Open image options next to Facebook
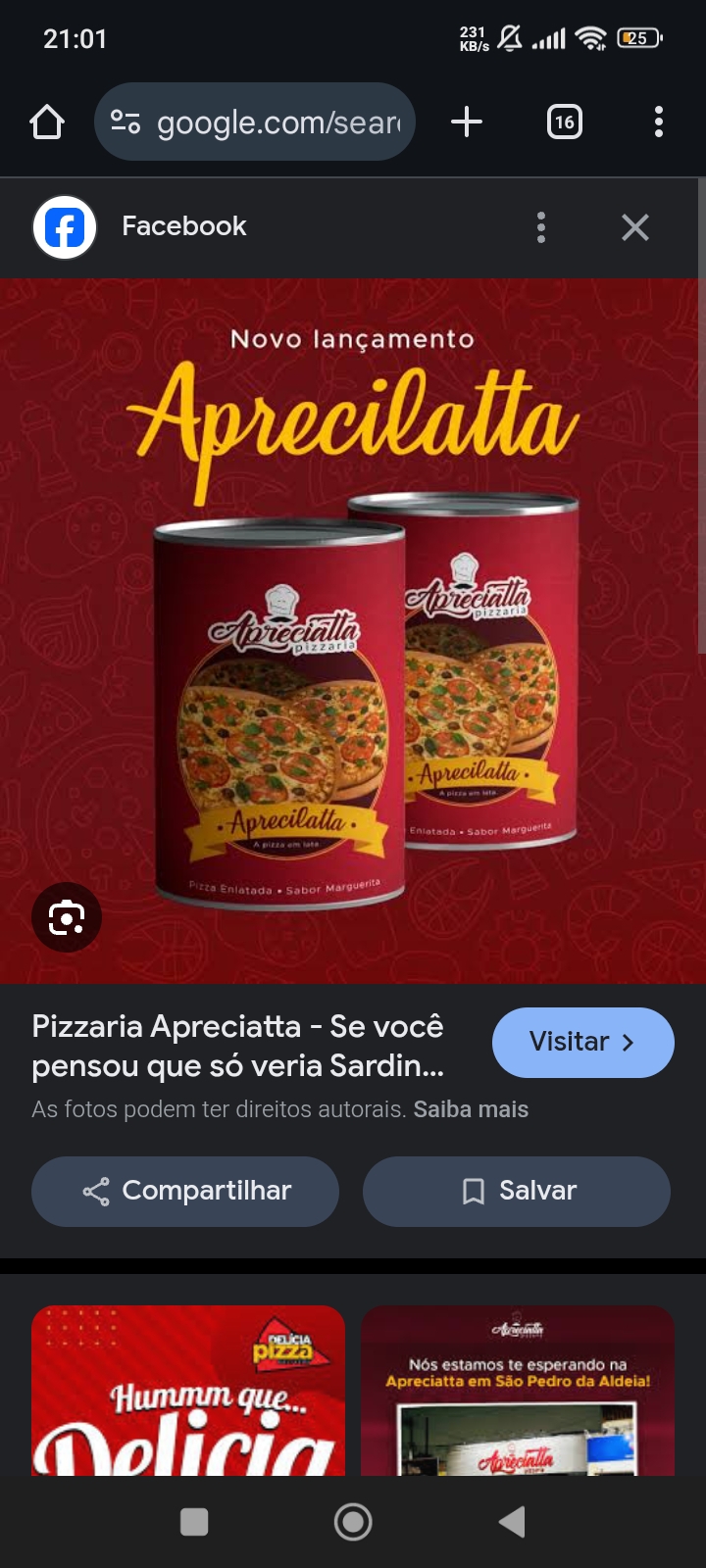Image resolution: width=706 pixels, height=1568 pixels. pos(541,227)
